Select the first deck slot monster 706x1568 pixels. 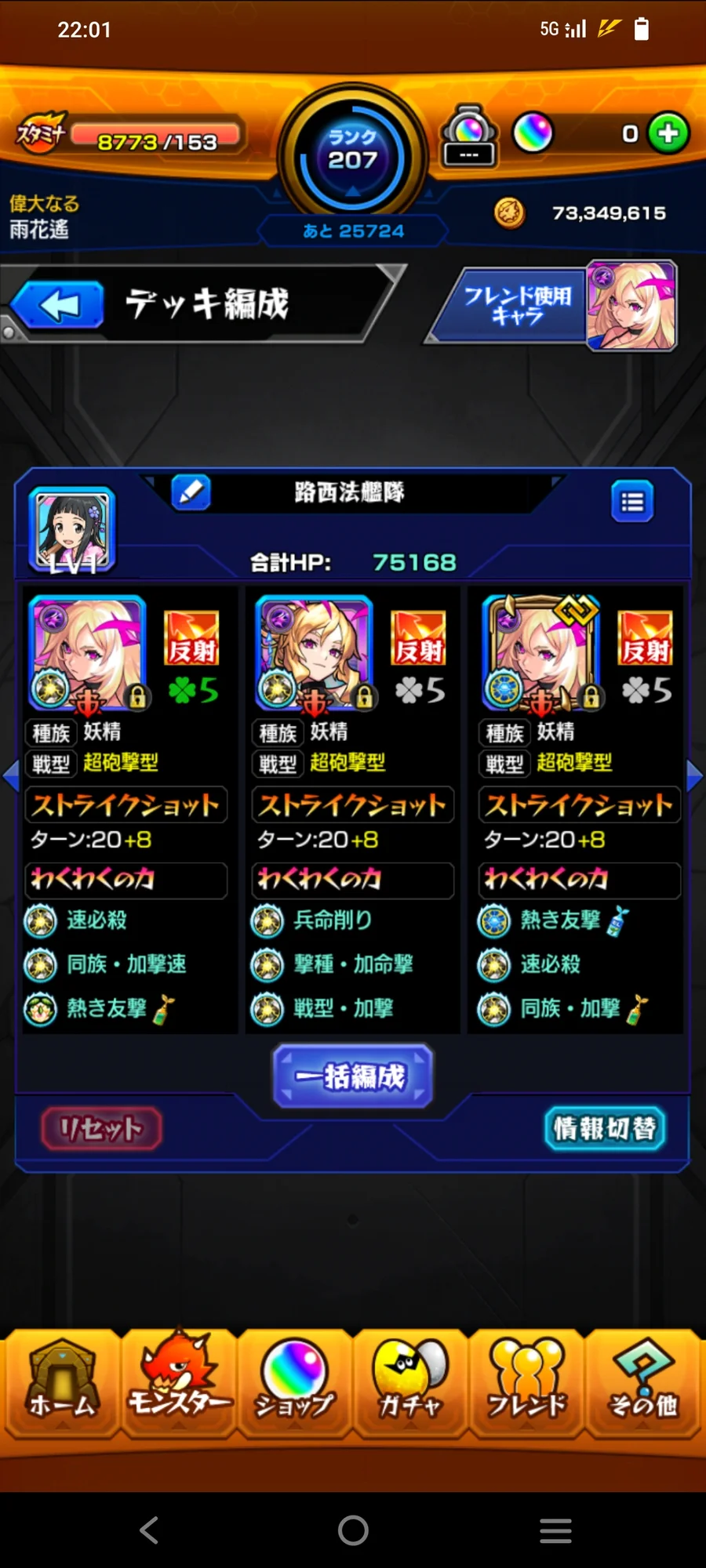click(88, 652)
